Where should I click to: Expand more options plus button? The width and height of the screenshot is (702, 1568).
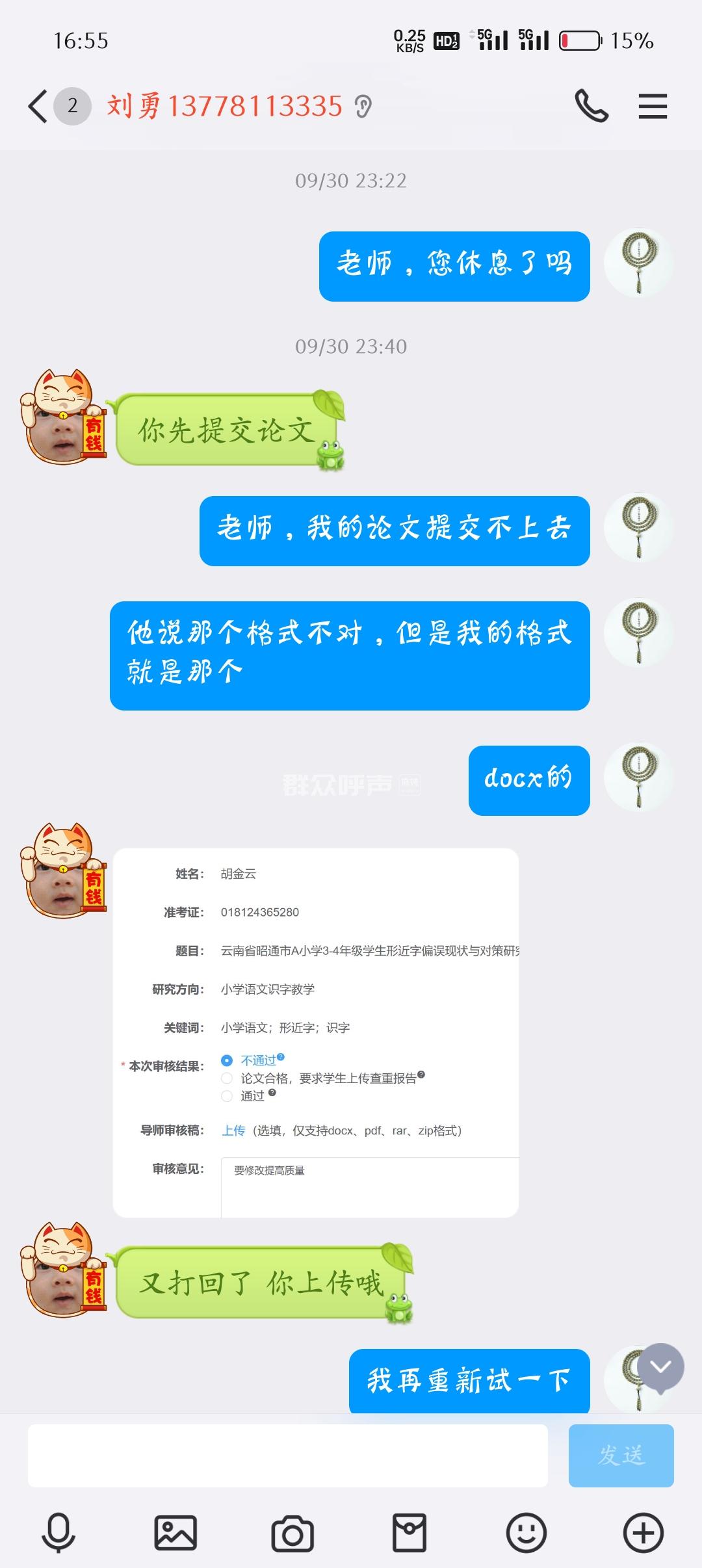[x=643, y=1533]
